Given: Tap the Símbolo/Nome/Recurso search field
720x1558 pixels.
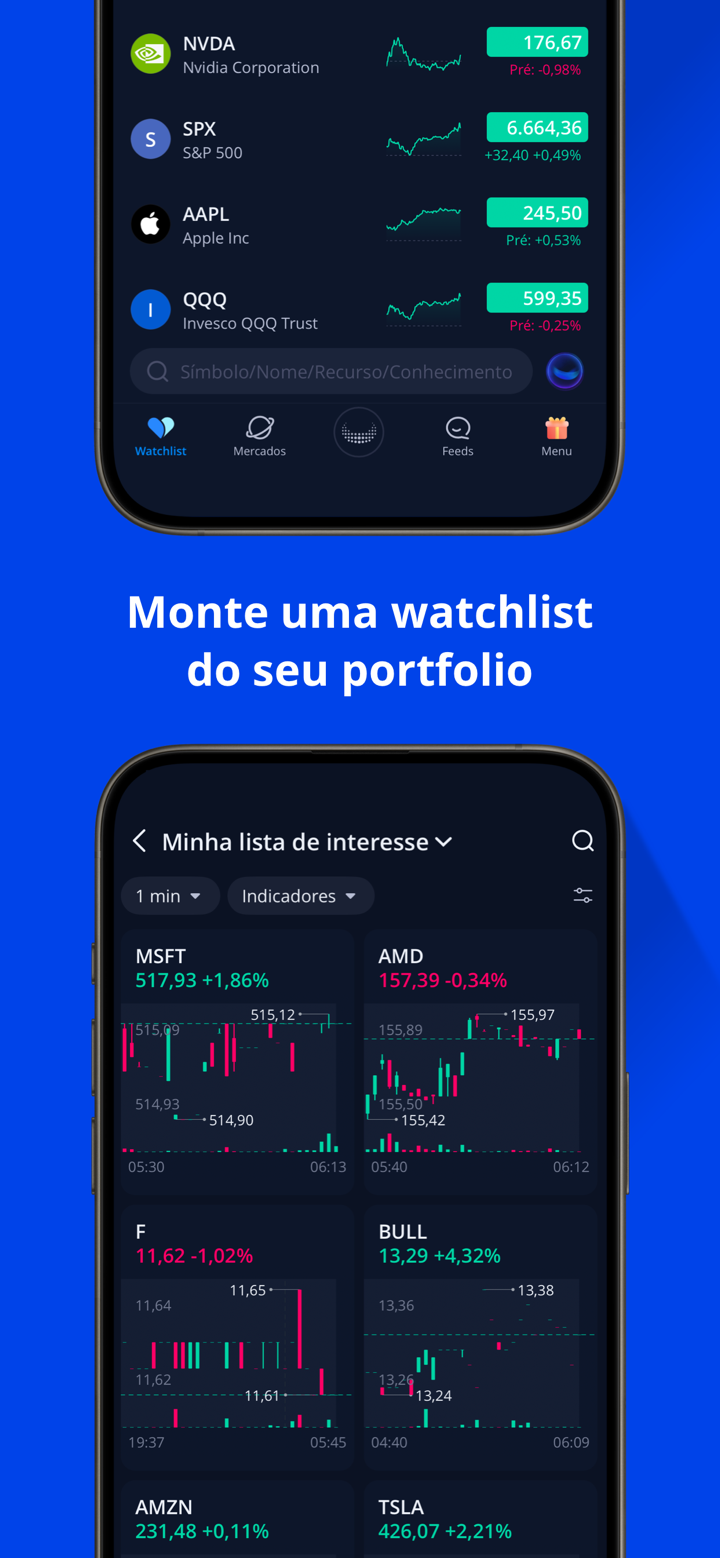Looking at the screenshot, I should tap(330, 370).
